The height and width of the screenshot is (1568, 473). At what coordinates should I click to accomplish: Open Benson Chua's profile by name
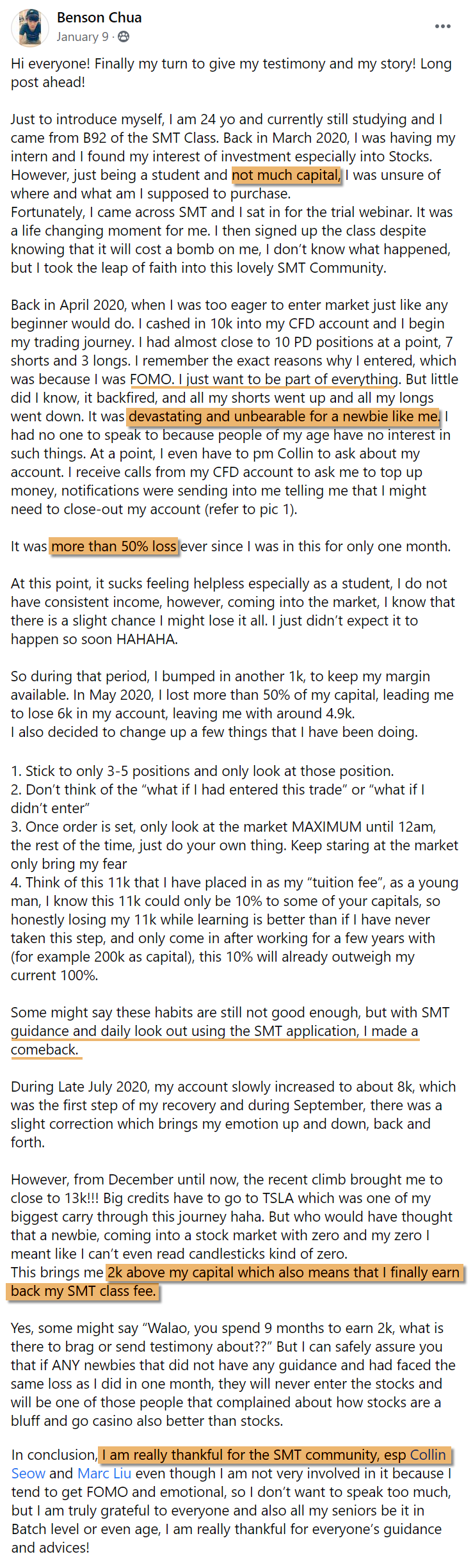pyautogui.click(x=99, y=18)
